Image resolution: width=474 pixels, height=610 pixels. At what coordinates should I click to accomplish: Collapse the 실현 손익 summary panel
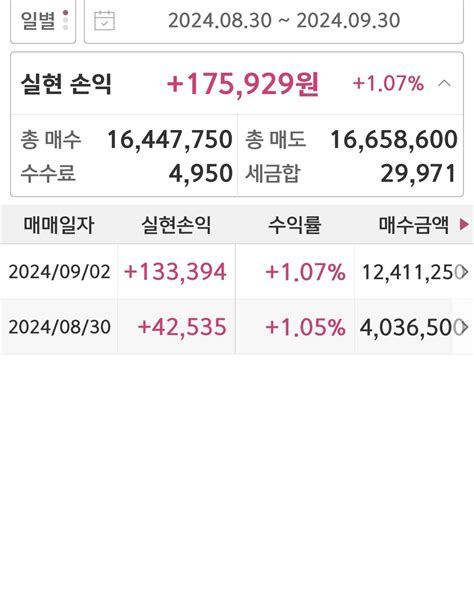coord(444,83)
